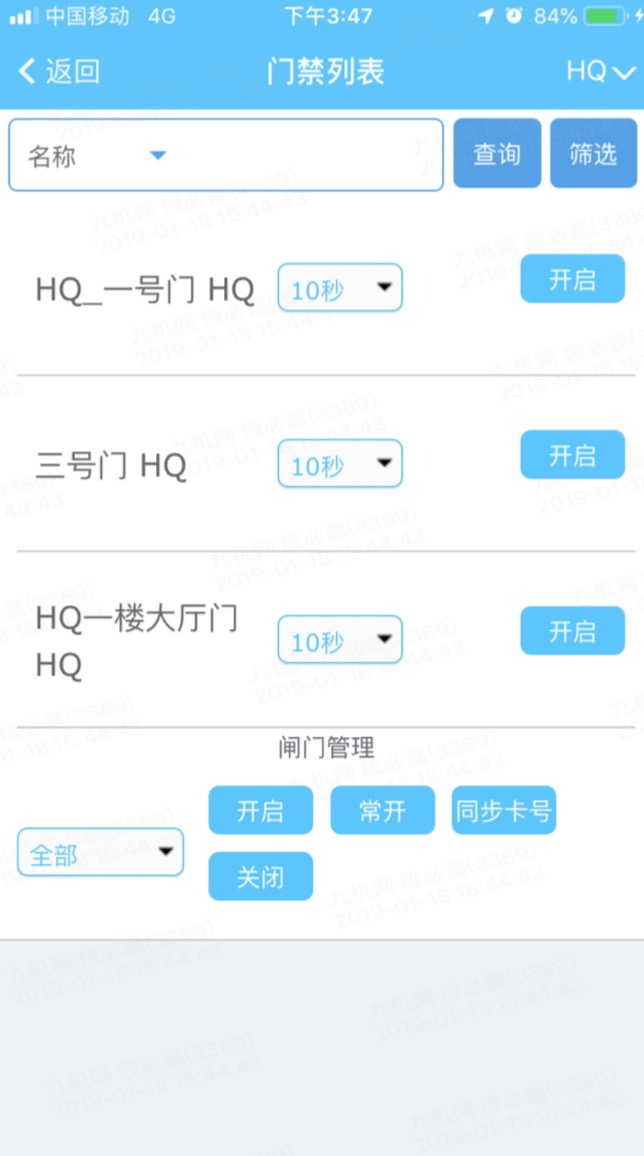This screenshot has width=644, height=1156.
Task: Open the 全部 gate selection dropdown
Action: coord(100,852)
